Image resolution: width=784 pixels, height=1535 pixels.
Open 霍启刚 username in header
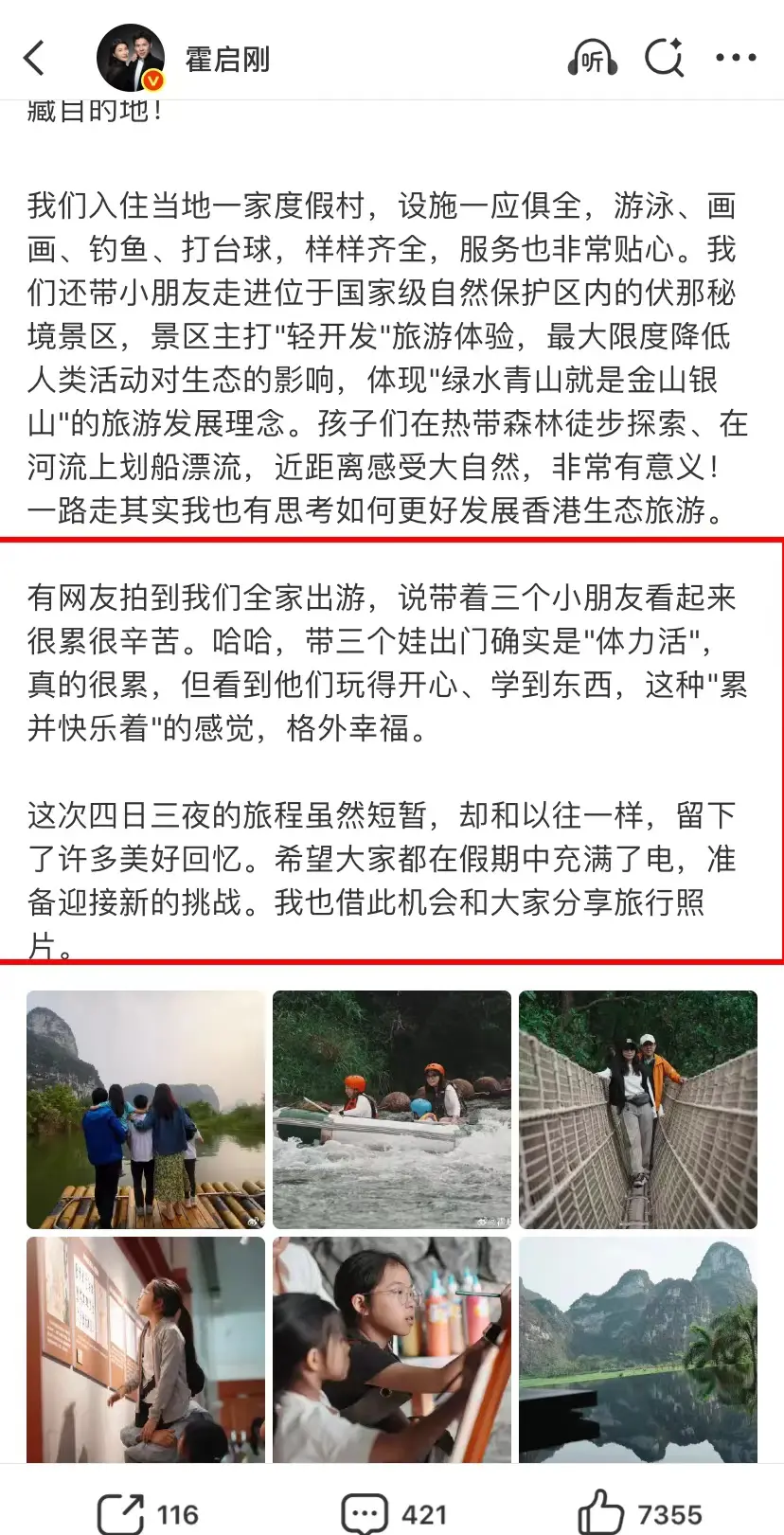tap(227, 60)
